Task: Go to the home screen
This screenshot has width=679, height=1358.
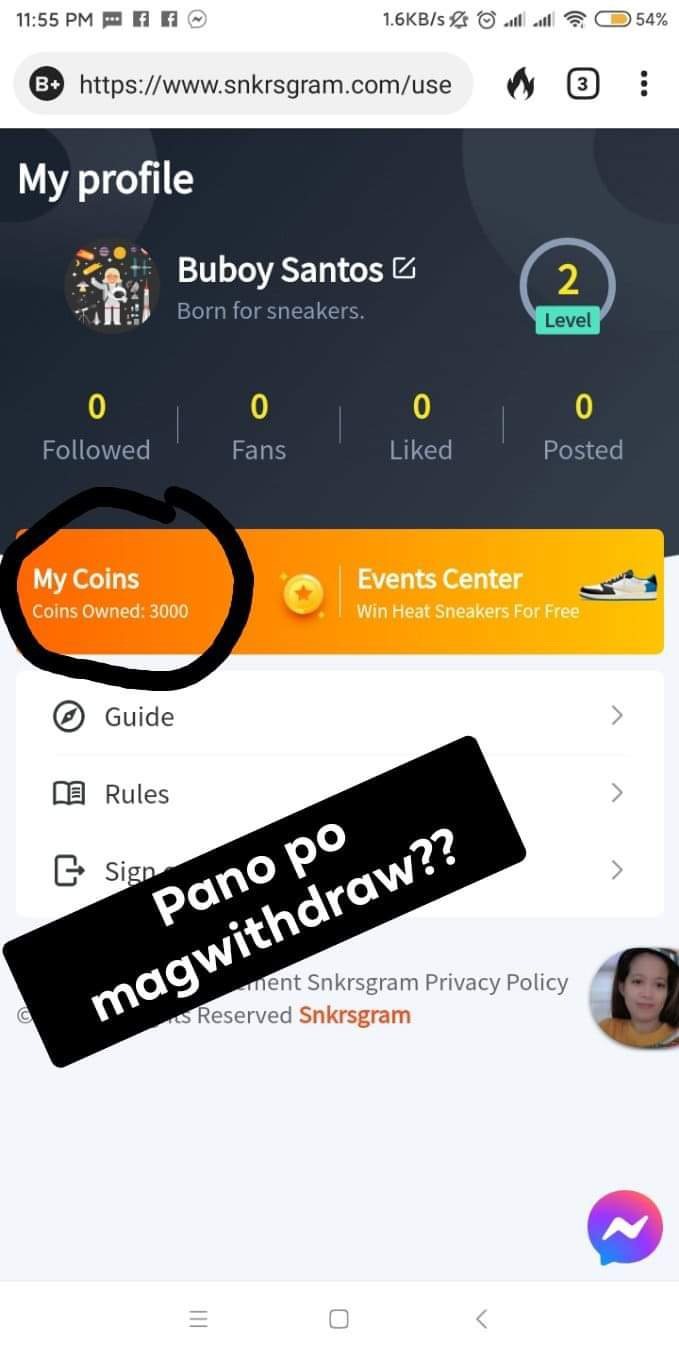Action: tap(339, 1319)
